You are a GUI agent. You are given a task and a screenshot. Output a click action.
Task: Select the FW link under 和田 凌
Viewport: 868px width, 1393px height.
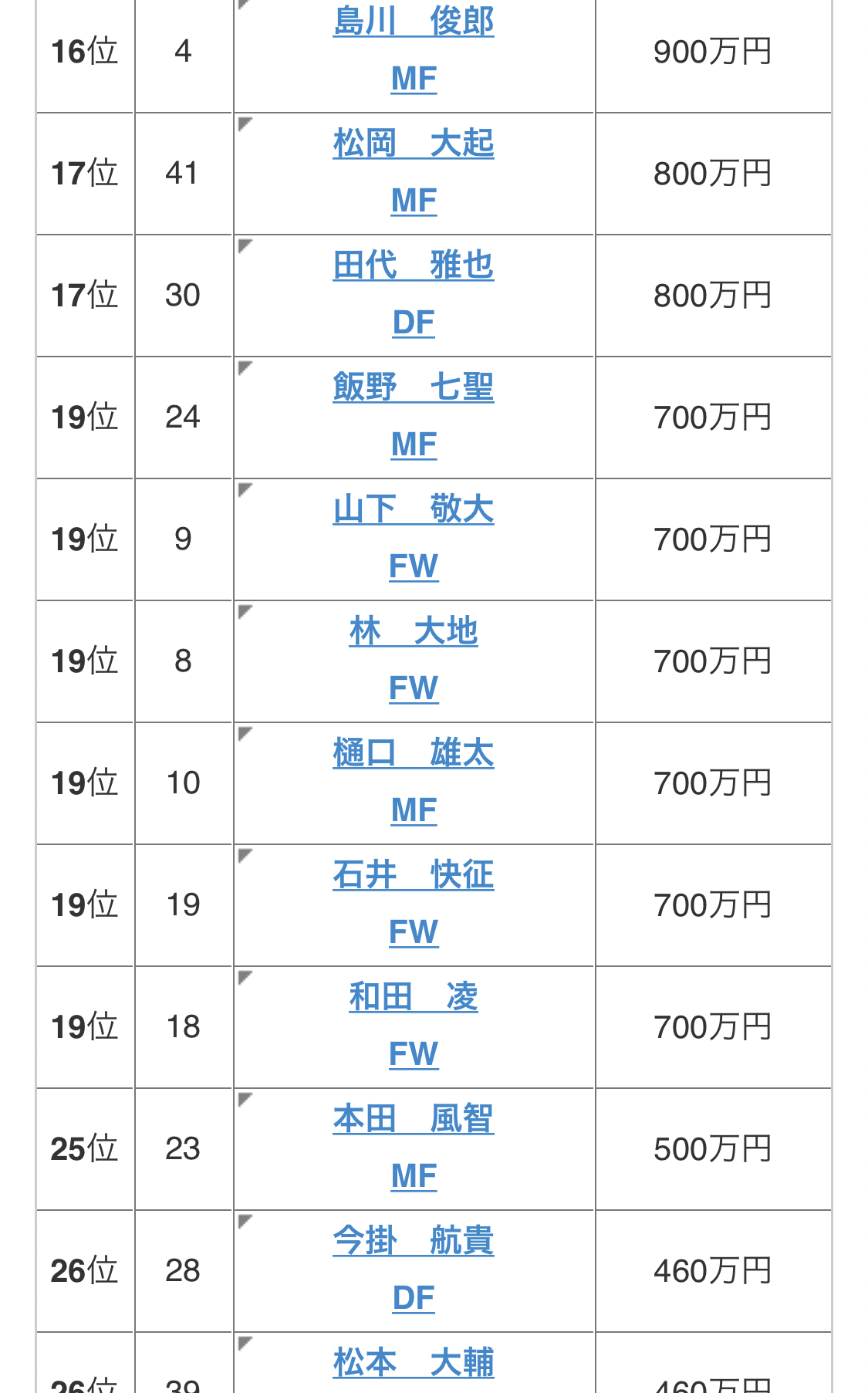[414, 1054]
